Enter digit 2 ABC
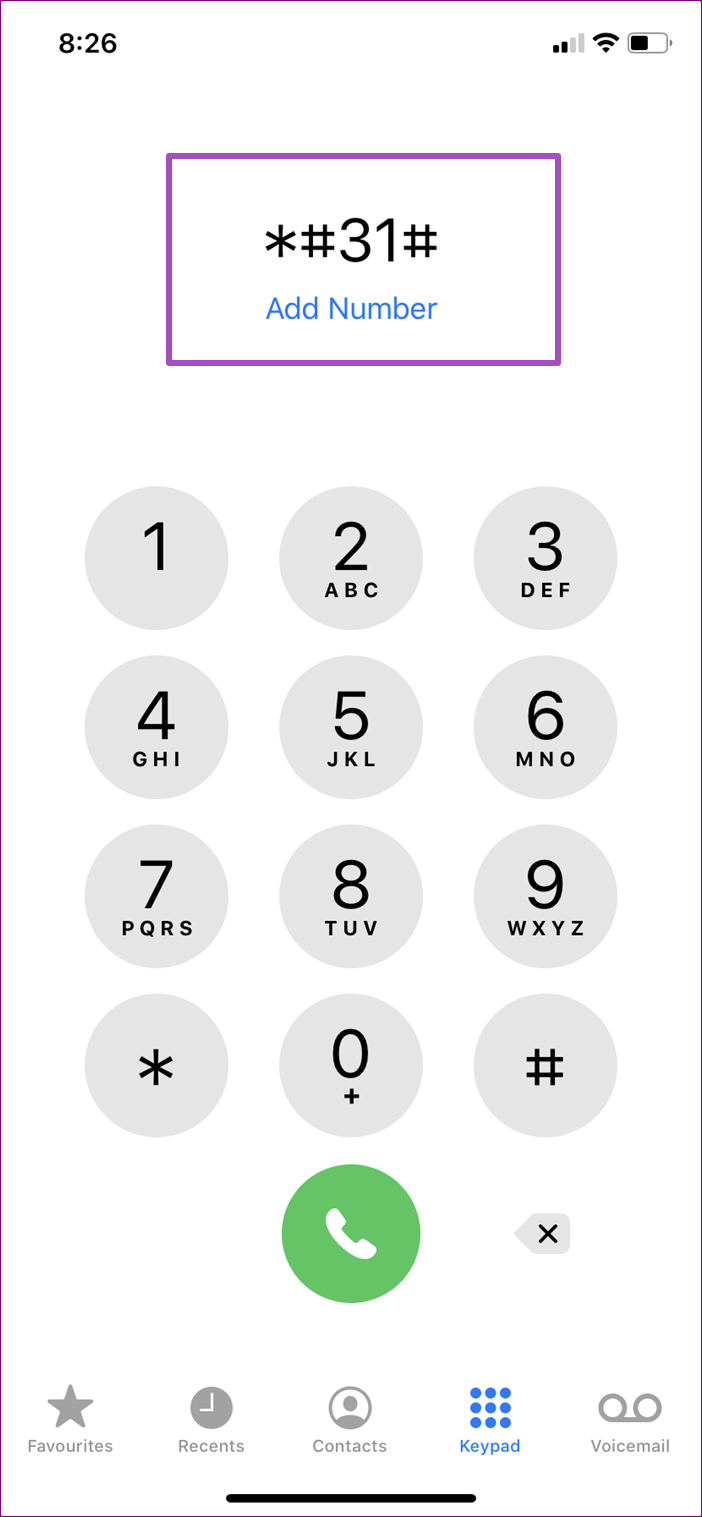This screenshot has width=702, height=1517. pos(351,557)
